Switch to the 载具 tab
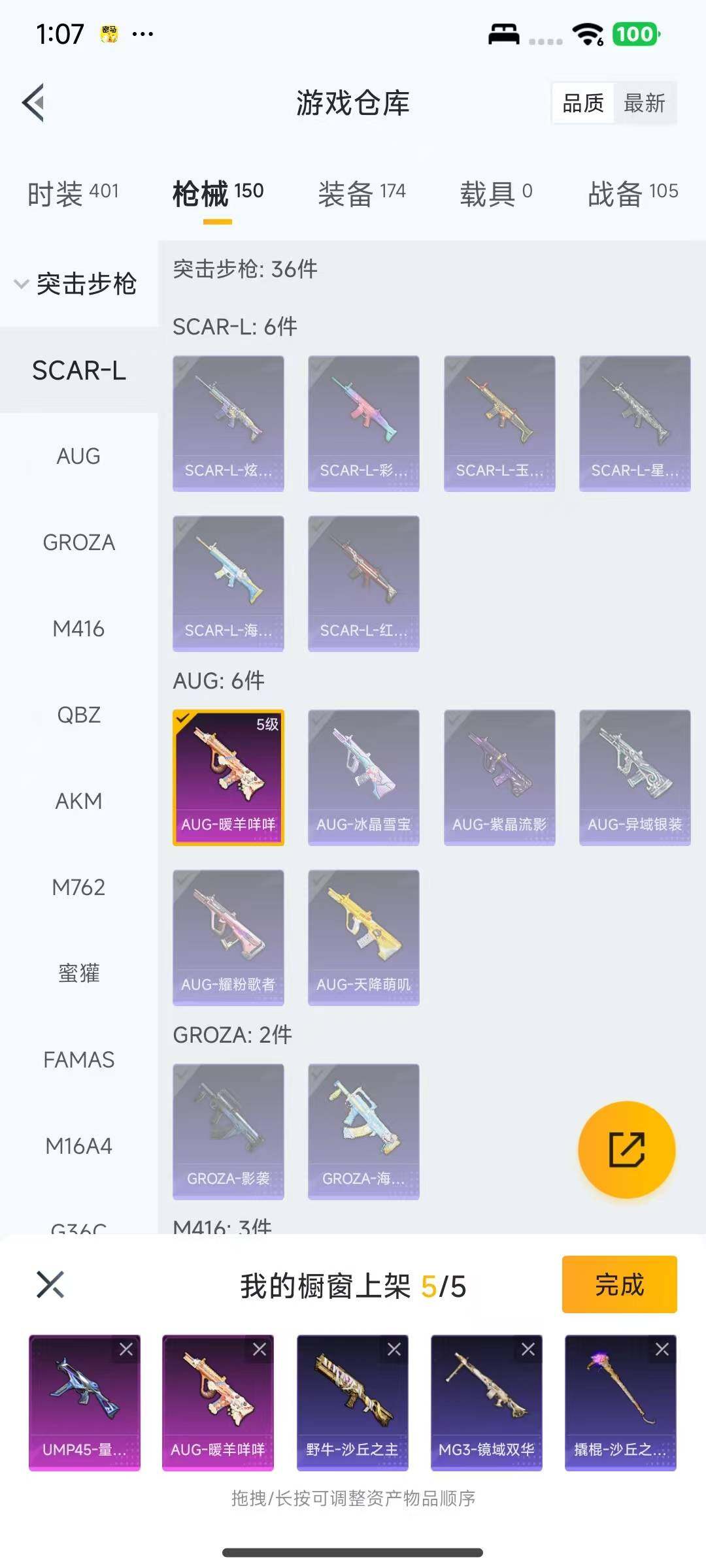This screenshot has width=706, height=1568. pyautogui.click(x=496, y=193)
